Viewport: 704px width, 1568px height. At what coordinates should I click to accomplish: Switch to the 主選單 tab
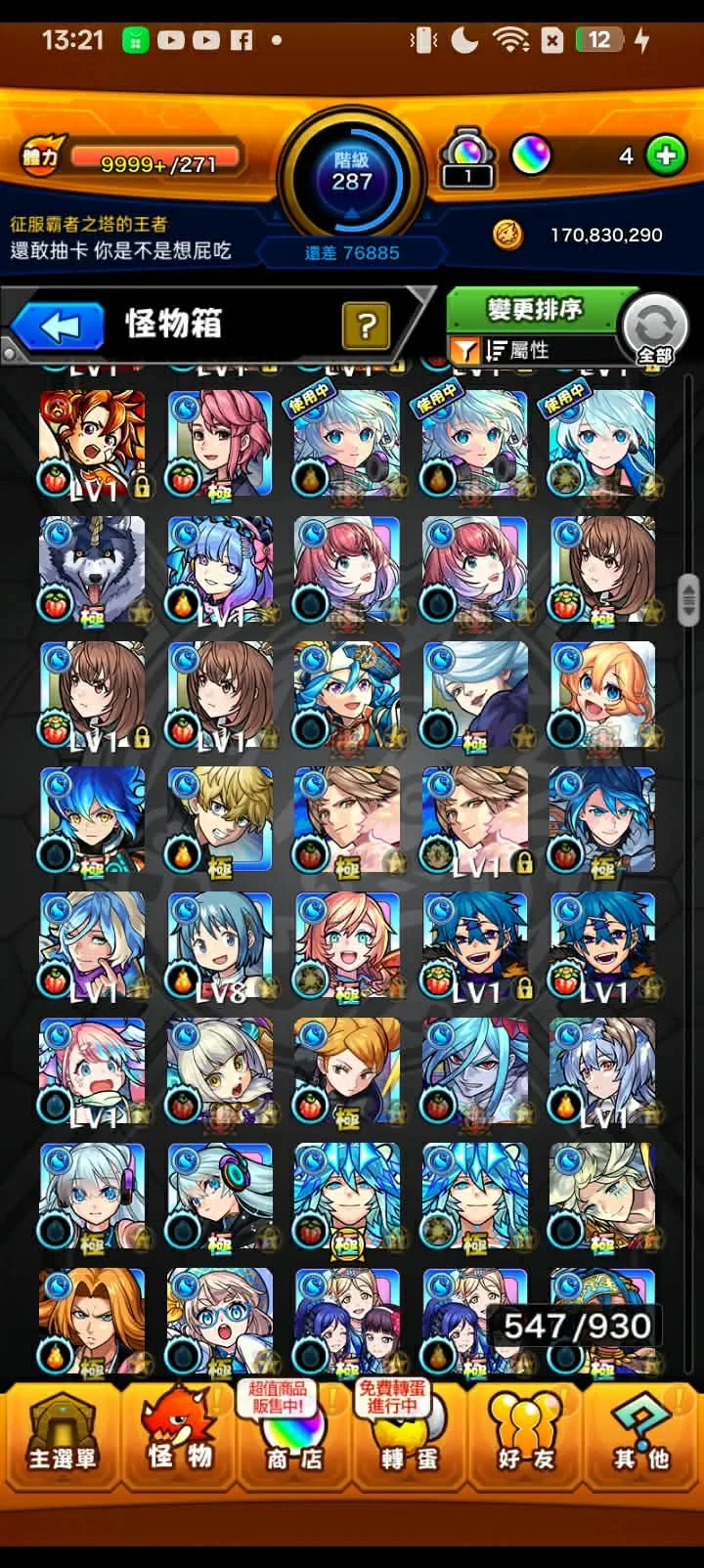pos(61,1434)
